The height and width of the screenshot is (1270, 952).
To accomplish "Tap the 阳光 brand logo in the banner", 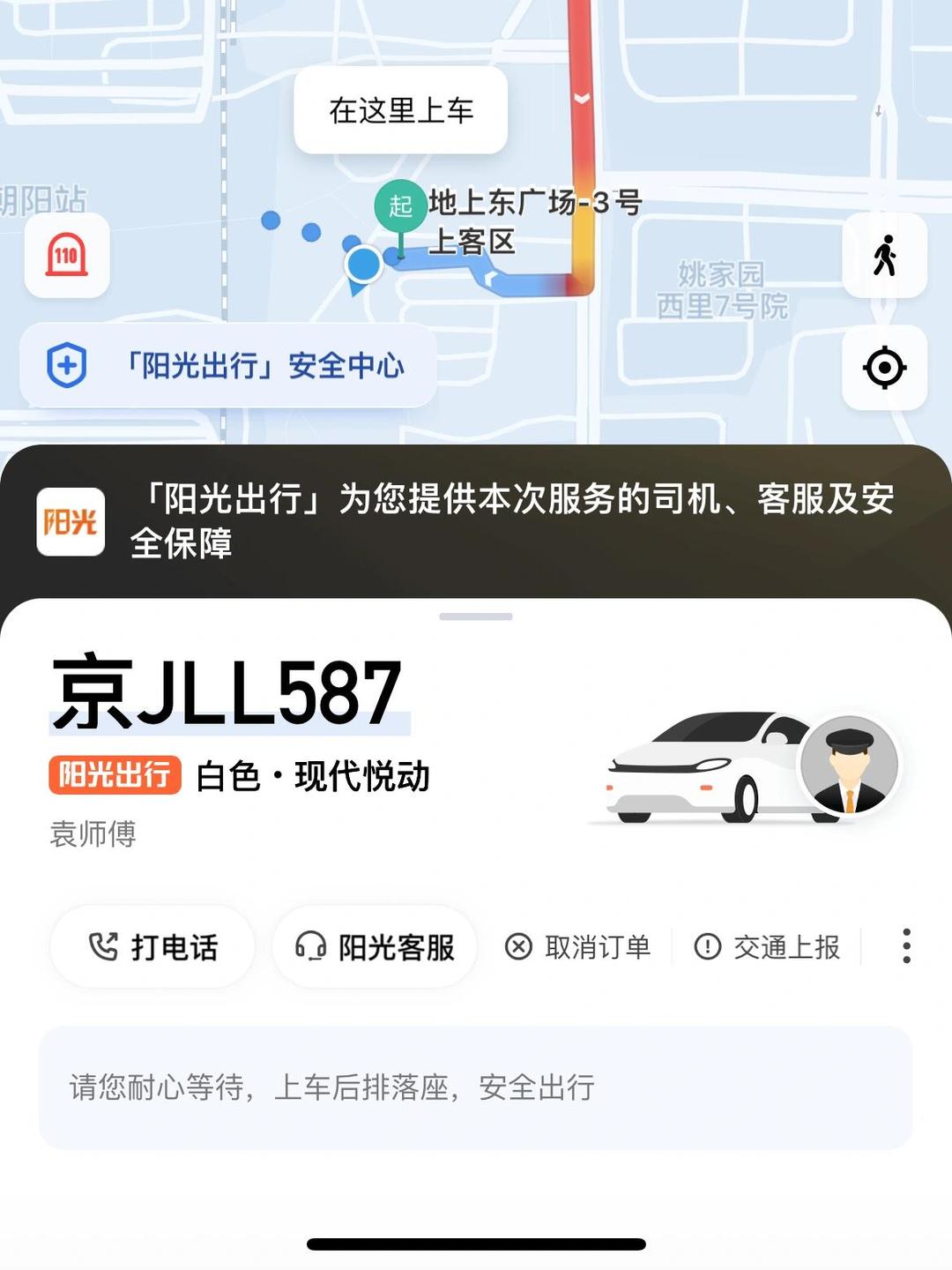I will point(71,520).
